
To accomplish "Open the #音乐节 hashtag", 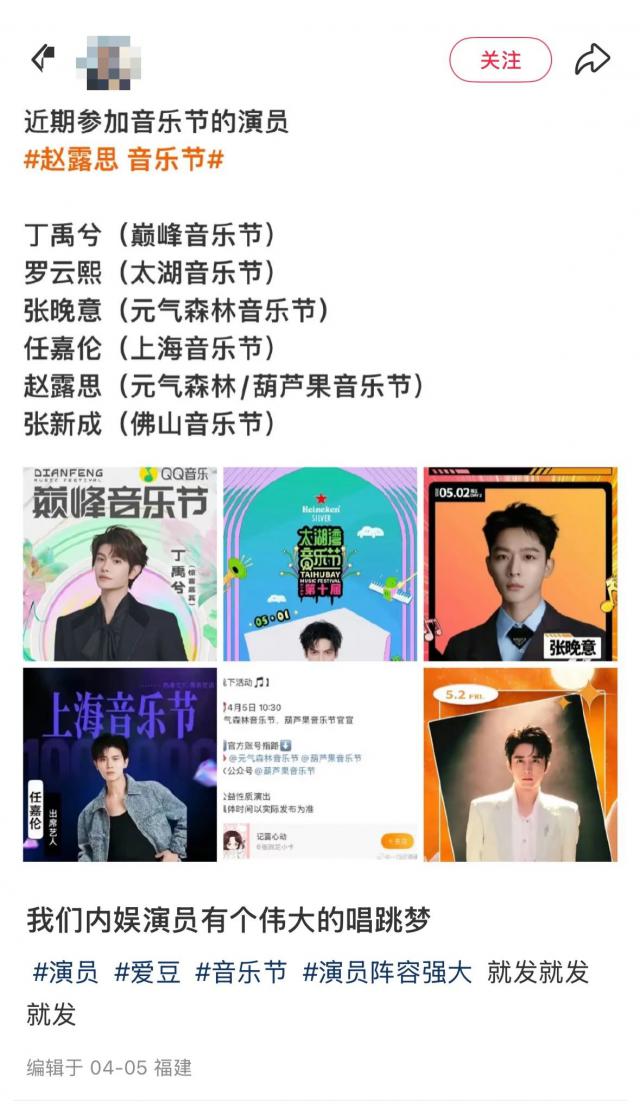I will tap(241, 972).
